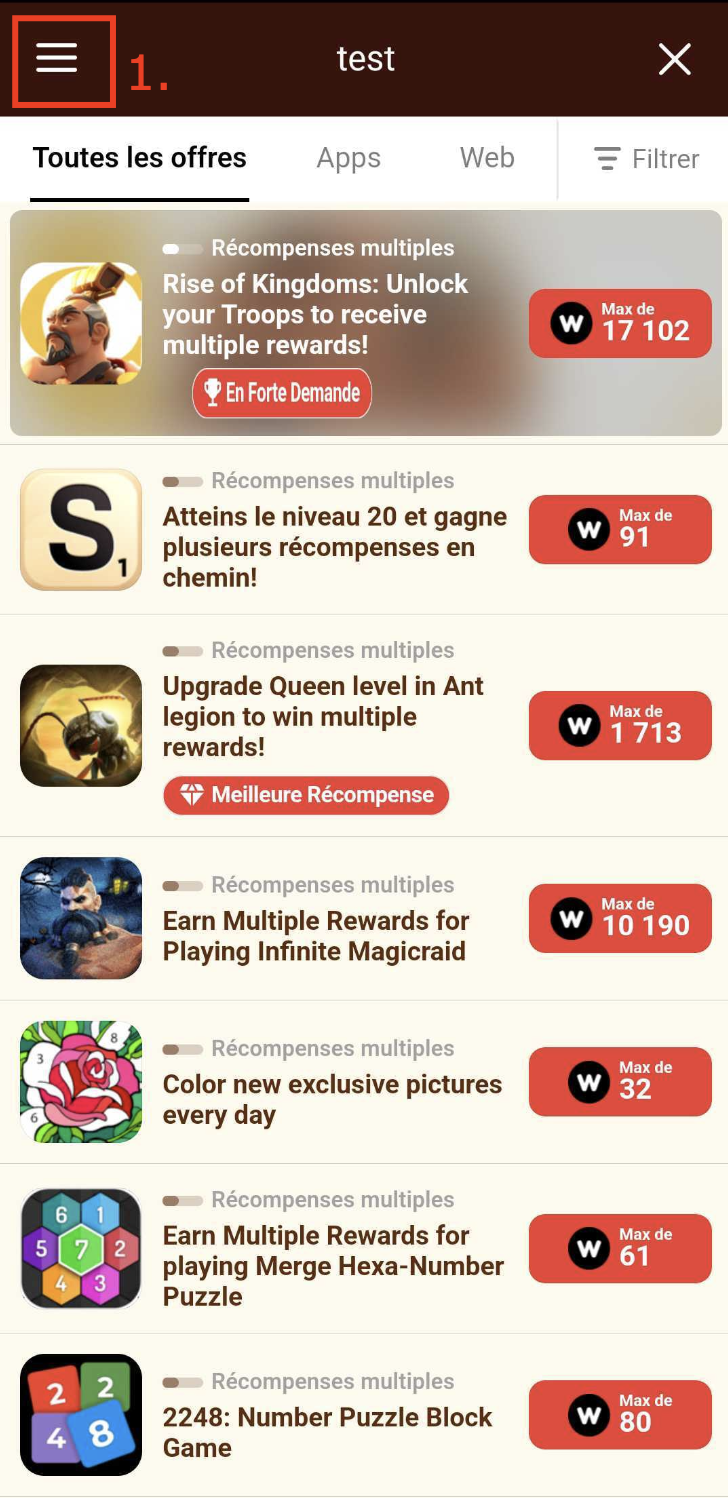Open the Infinite Magicraid offer
The height and width of the screenshot is (1498, 728).
(x=316, y=935)
